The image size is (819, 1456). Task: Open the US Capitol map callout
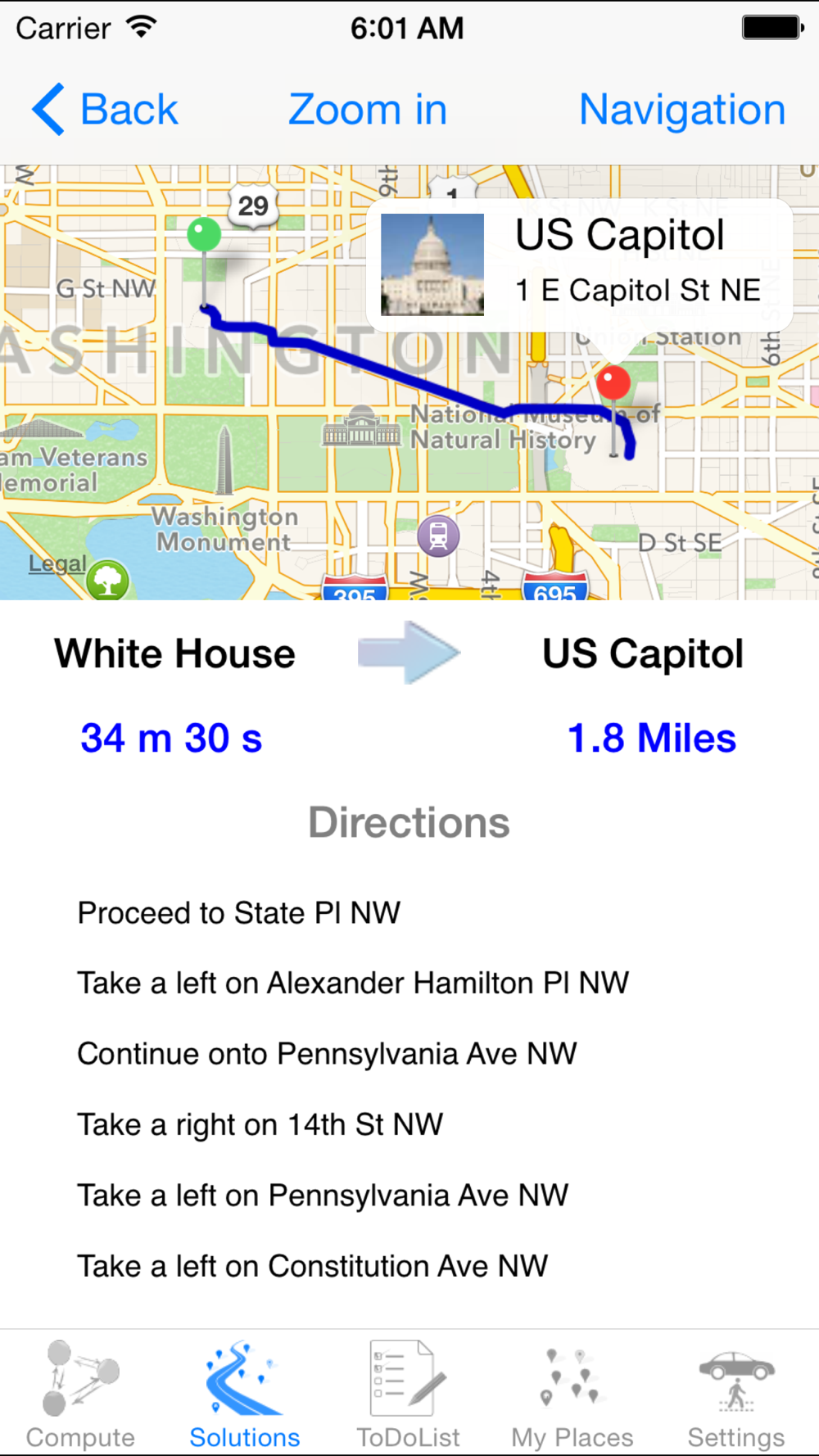tap(579, 265)
